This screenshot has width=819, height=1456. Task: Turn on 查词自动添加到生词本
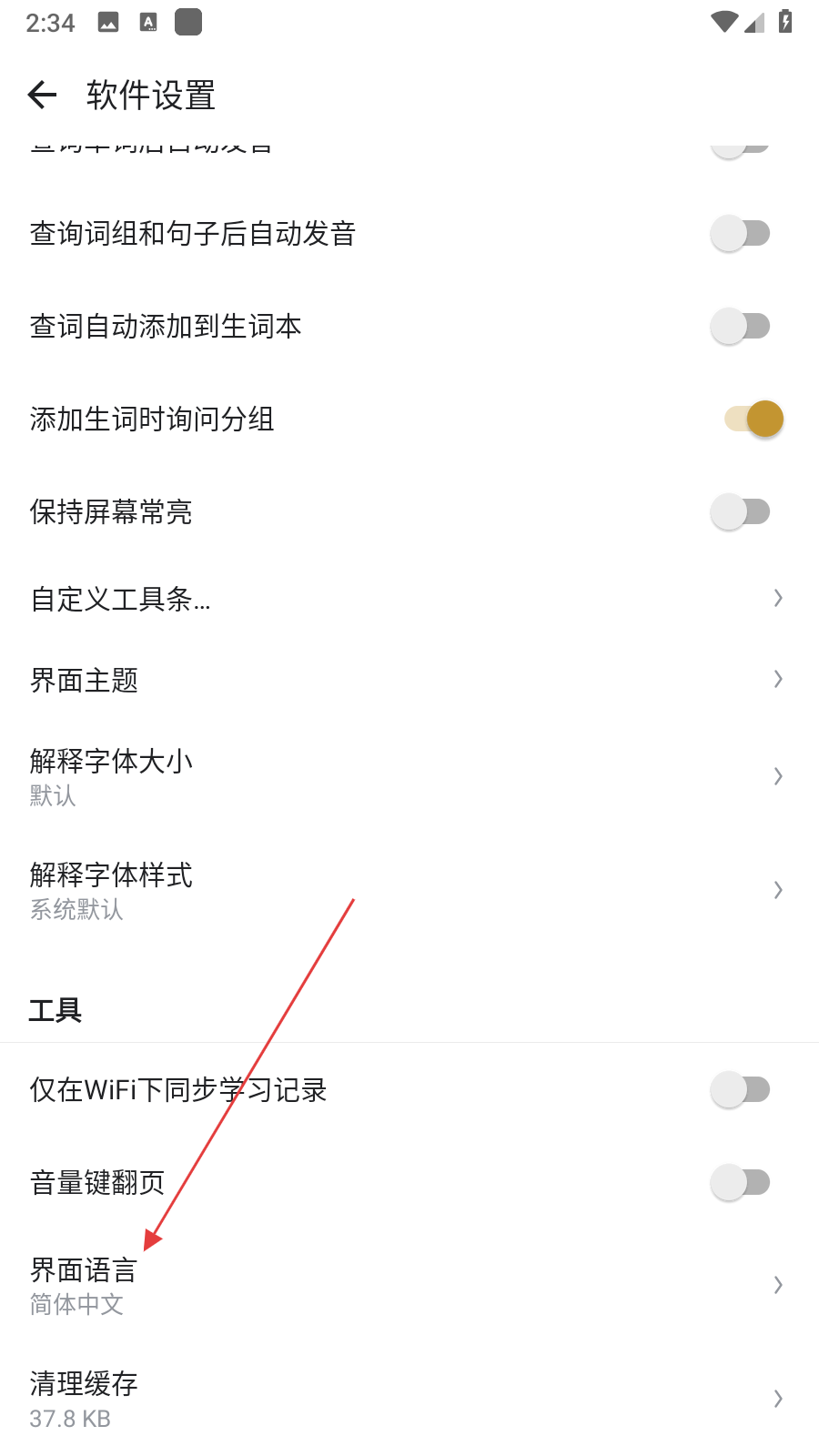pyautogui.click(x=740, y=327)
